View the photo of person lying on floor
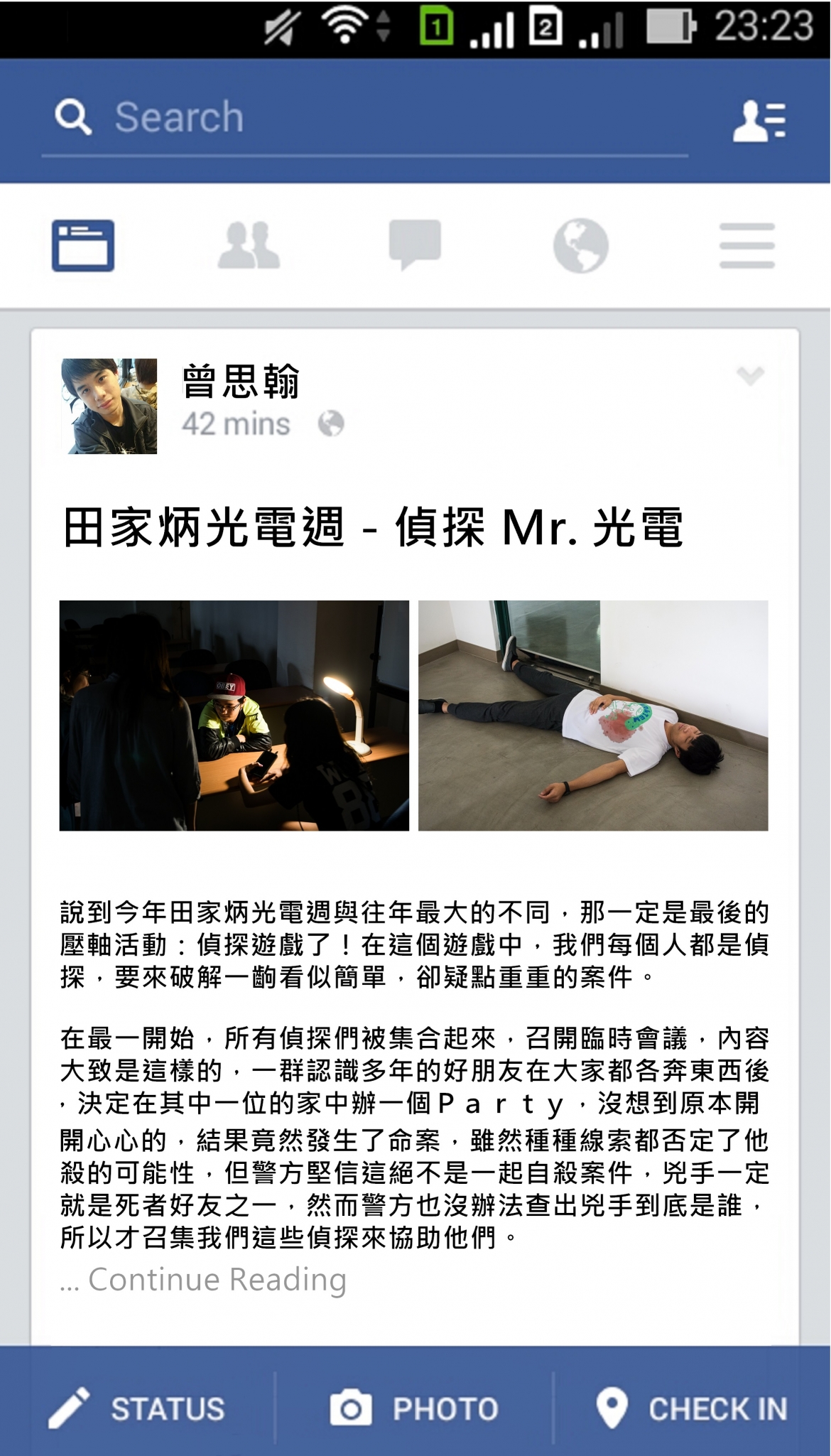Screen dimensions: 831x1456 pyautogui.click(x=593, y=715)
